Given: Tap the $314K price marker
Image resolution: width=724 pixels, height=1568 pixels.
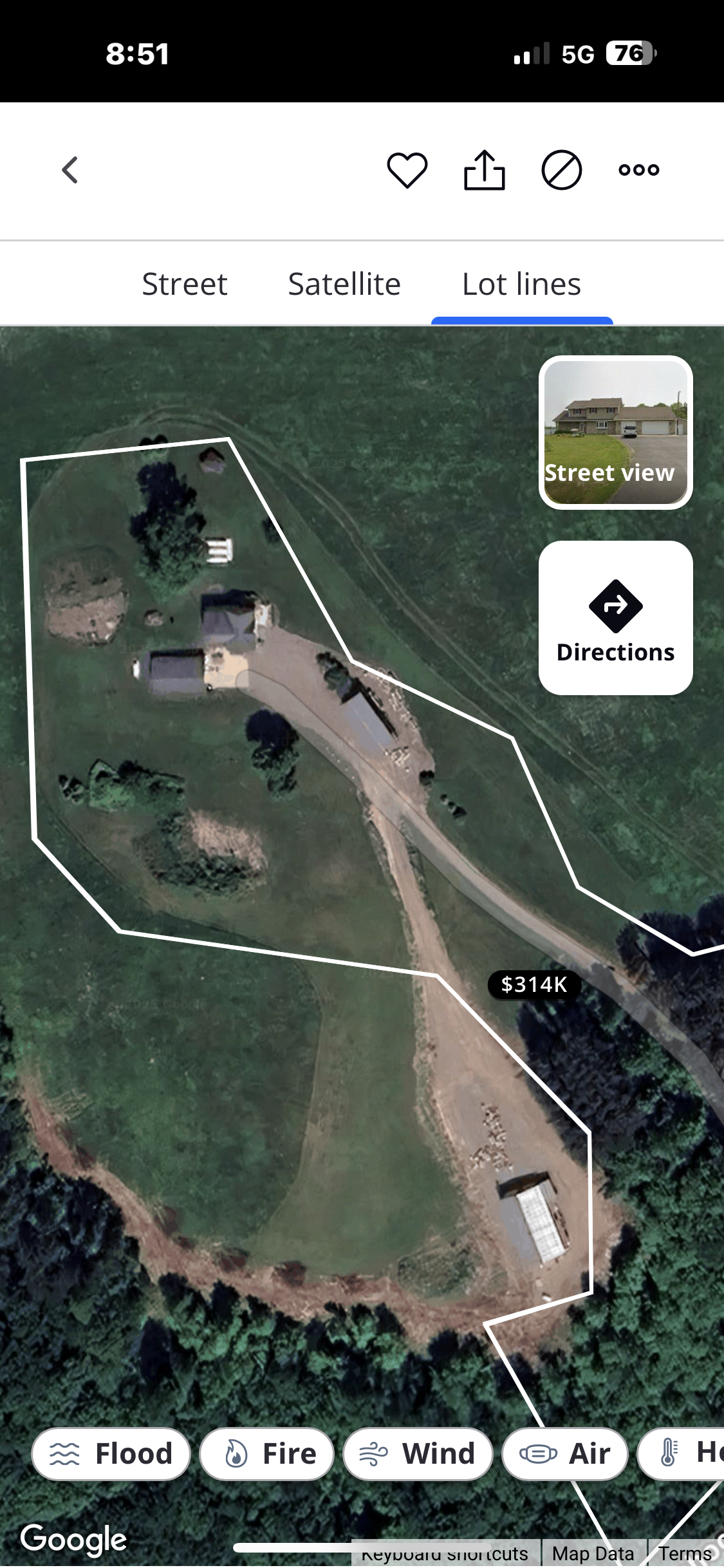Looking at the screenshot, I should (534, 984).
